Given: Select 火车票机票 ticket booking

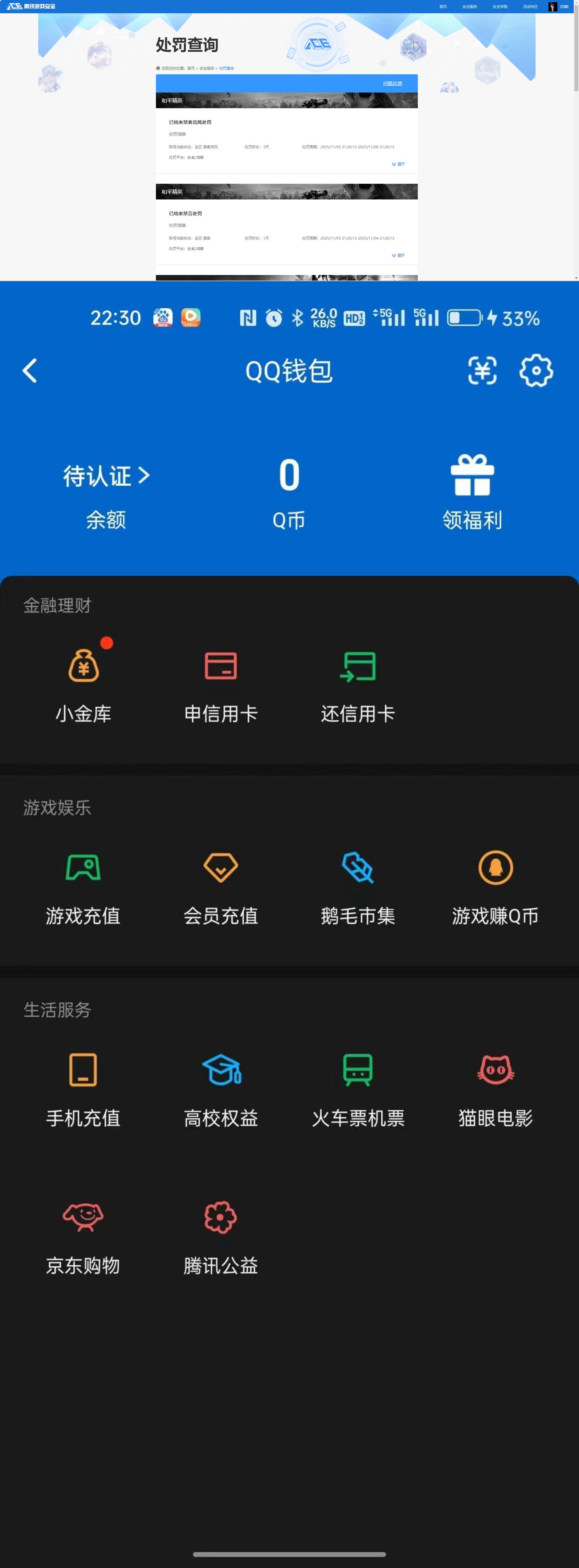Looking at the screenshot, I should pyautogui.click(x=358, y=1090).
